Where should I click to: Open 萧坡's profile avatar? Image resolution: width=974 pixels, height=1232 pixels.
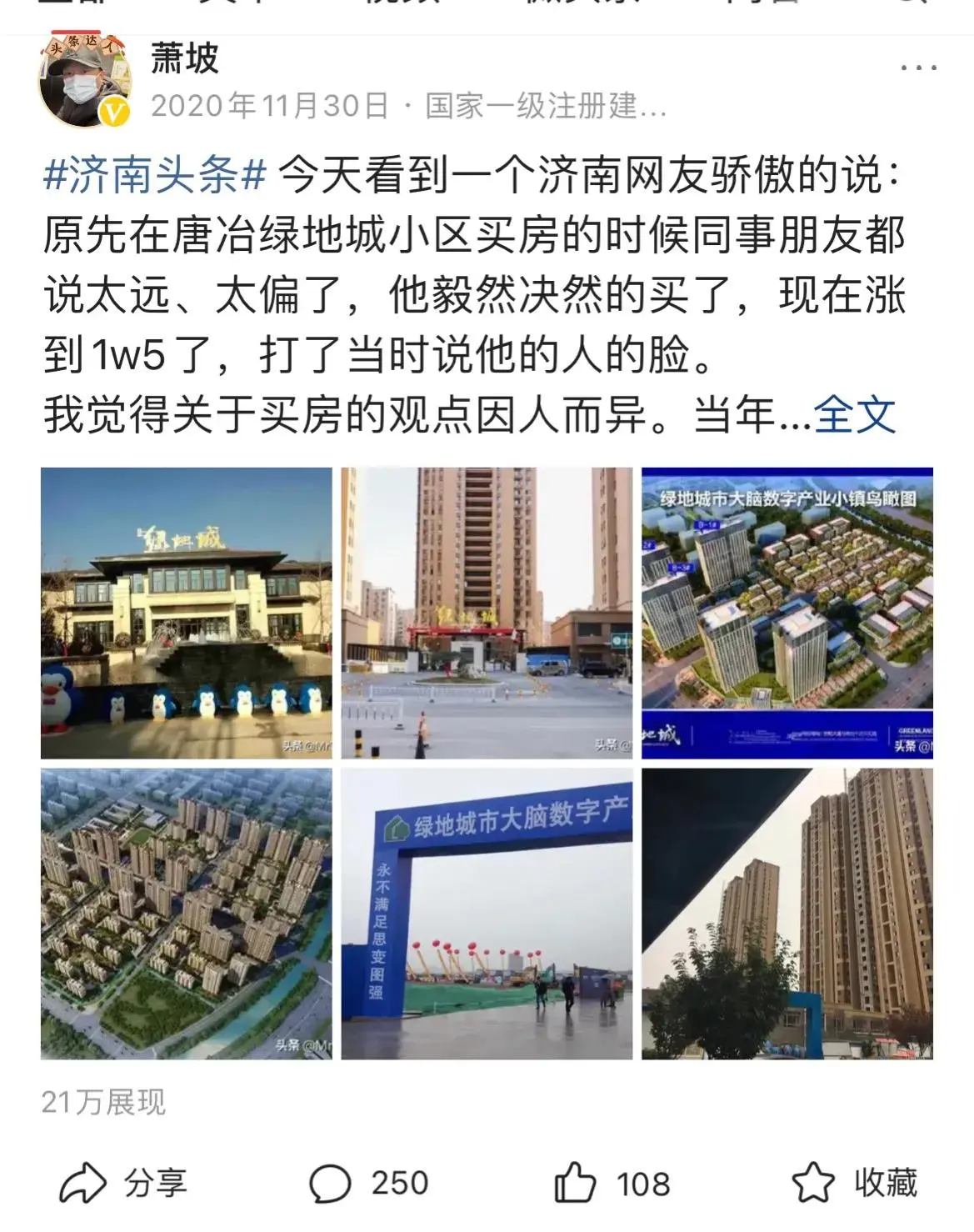click(x=84, y=82)
